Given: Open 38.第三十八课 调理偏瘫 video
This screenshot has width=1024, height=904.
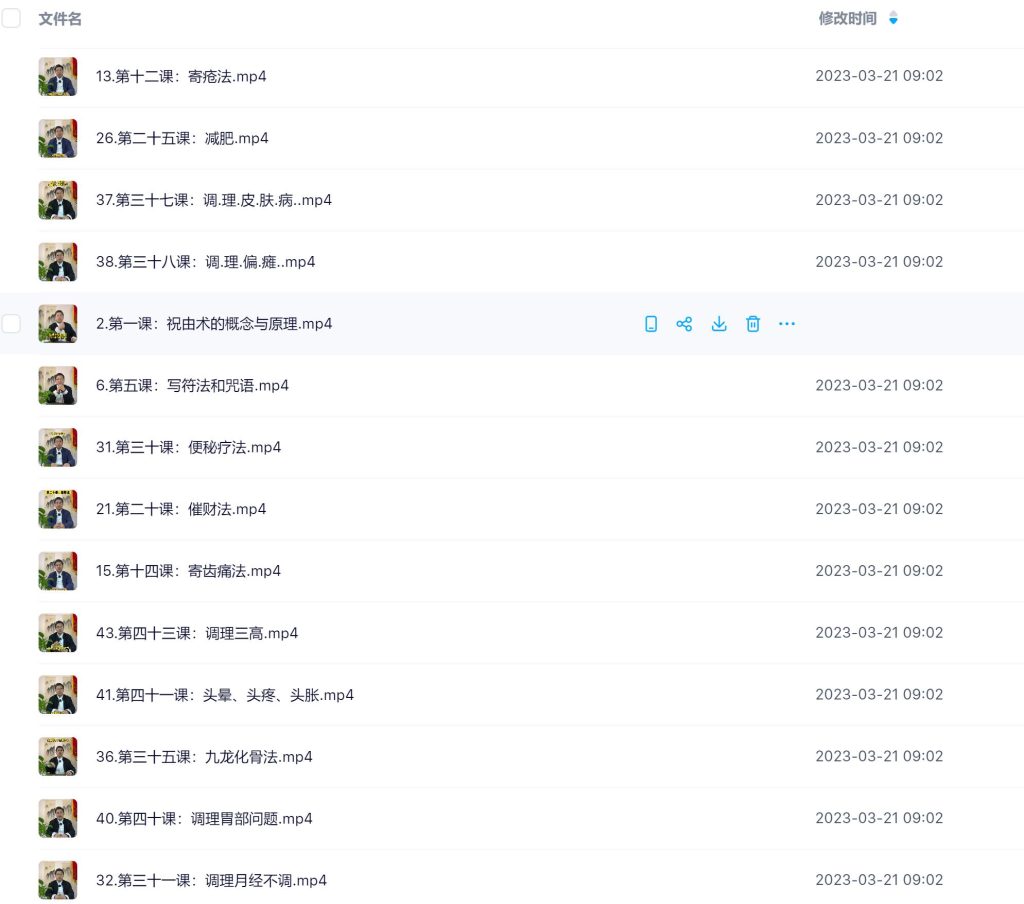Looking at the screenshot, I should pyautogui.click(x=205, y=262).
